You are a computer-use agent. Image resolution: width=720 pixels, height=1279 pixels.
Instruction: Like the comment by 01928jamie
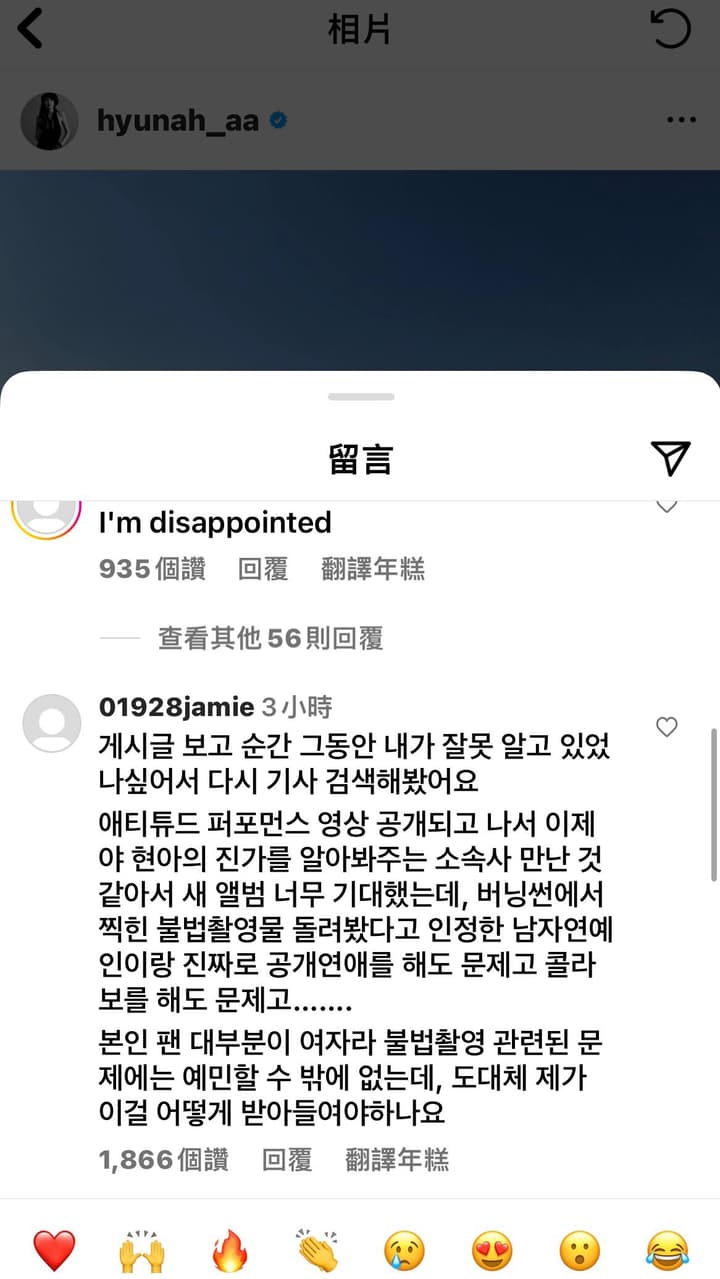(x=666, y=728)
